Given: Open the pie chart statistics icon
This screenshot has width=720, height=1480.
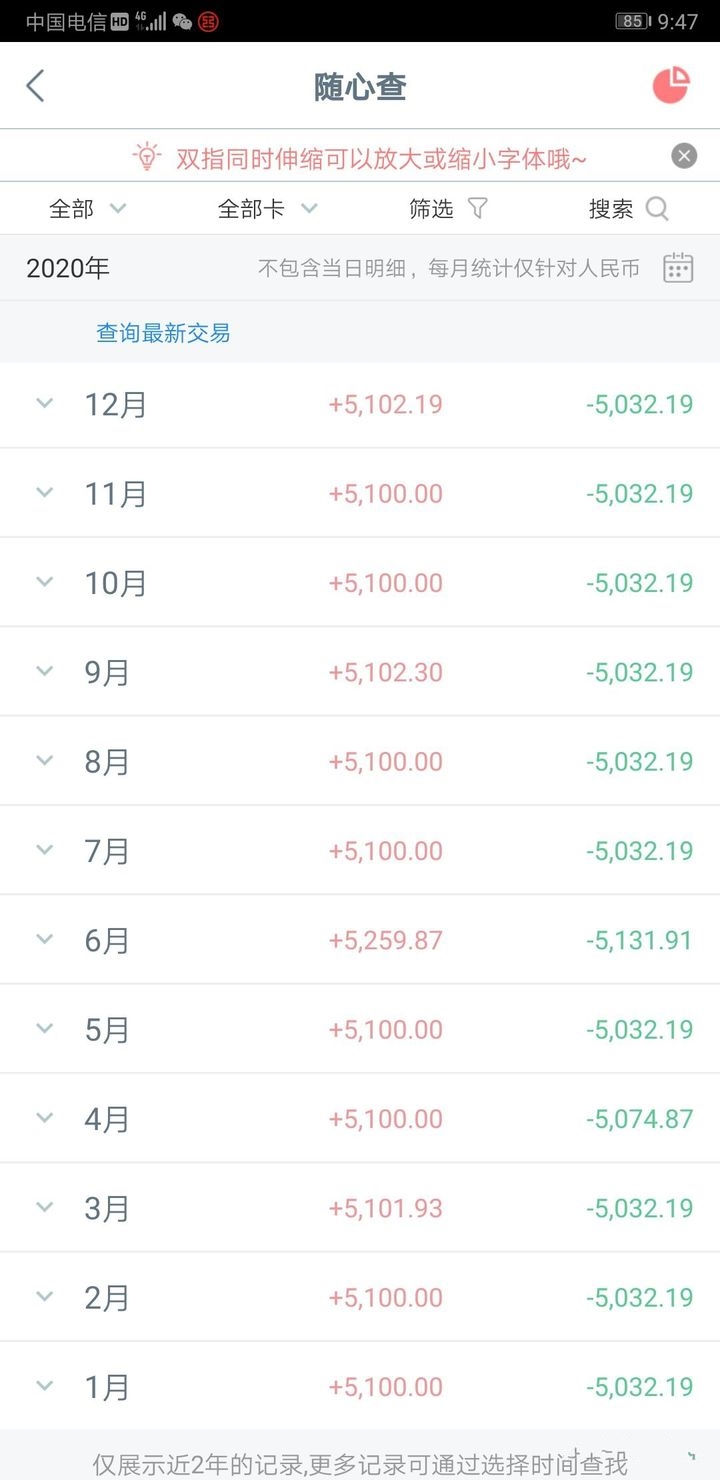Looking at the screenshot, I should 671,86.
